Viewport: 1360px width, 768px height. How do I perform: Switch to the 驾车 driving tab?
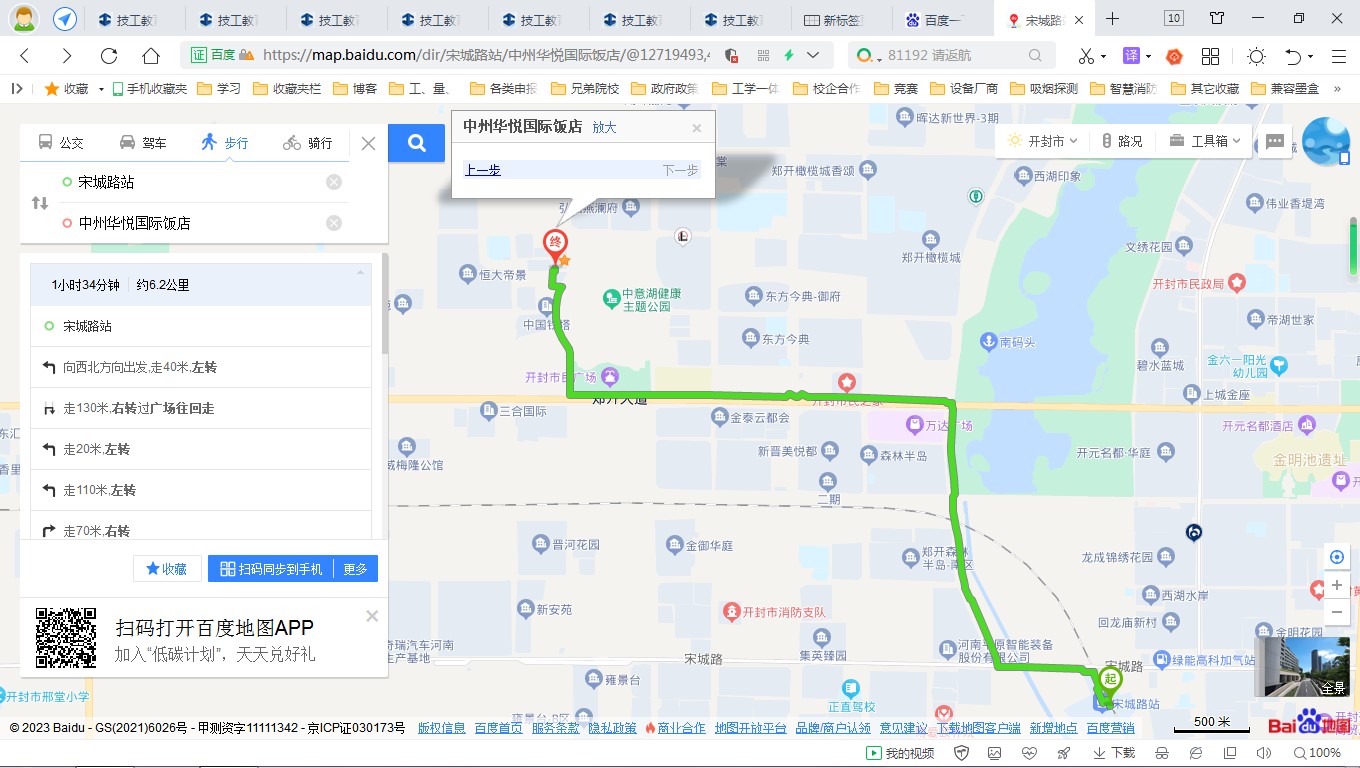(x=143, y=143)
